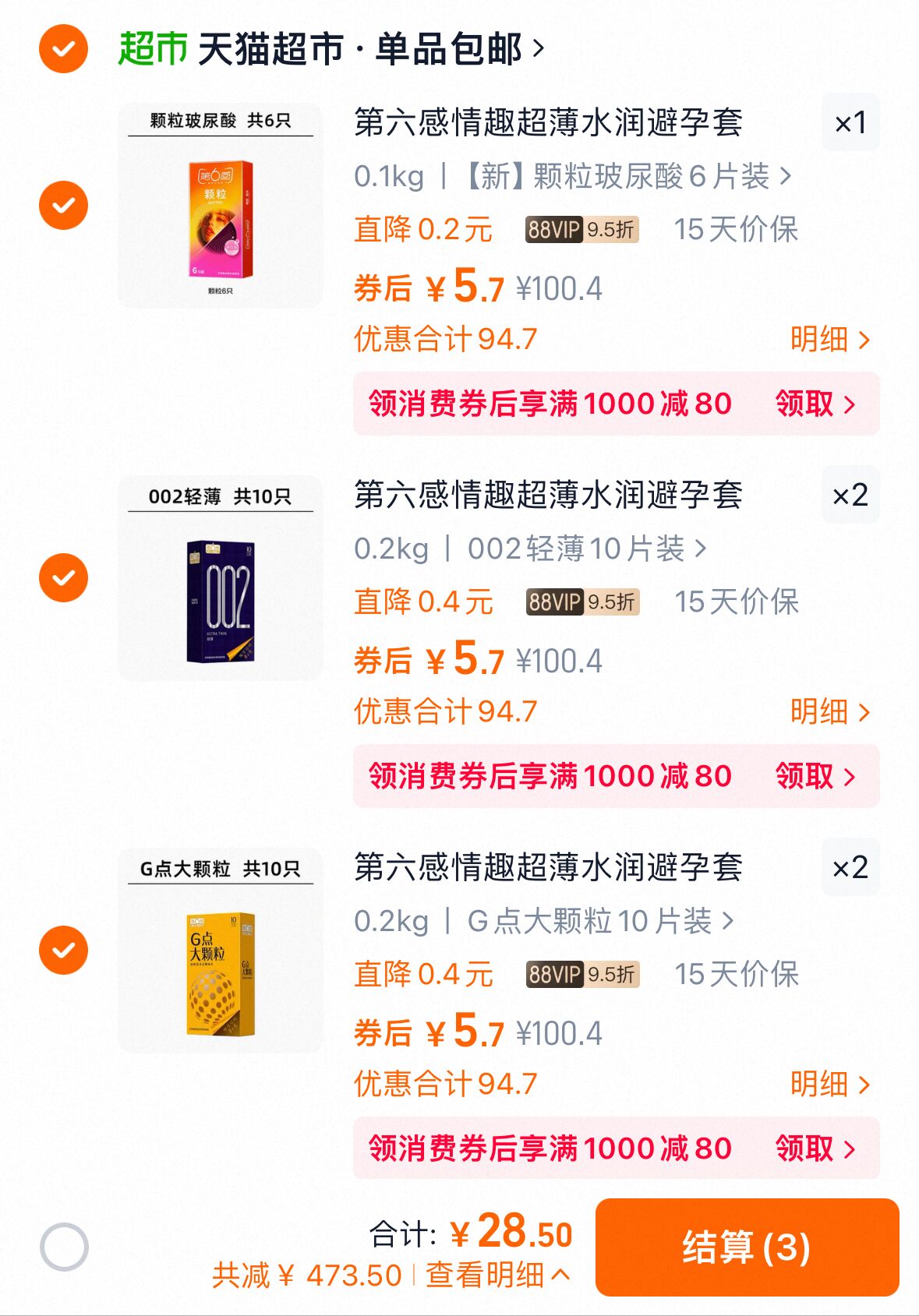The image size is (919, 1316).
Task: Open 明细 details for first product
Action: 829,340
